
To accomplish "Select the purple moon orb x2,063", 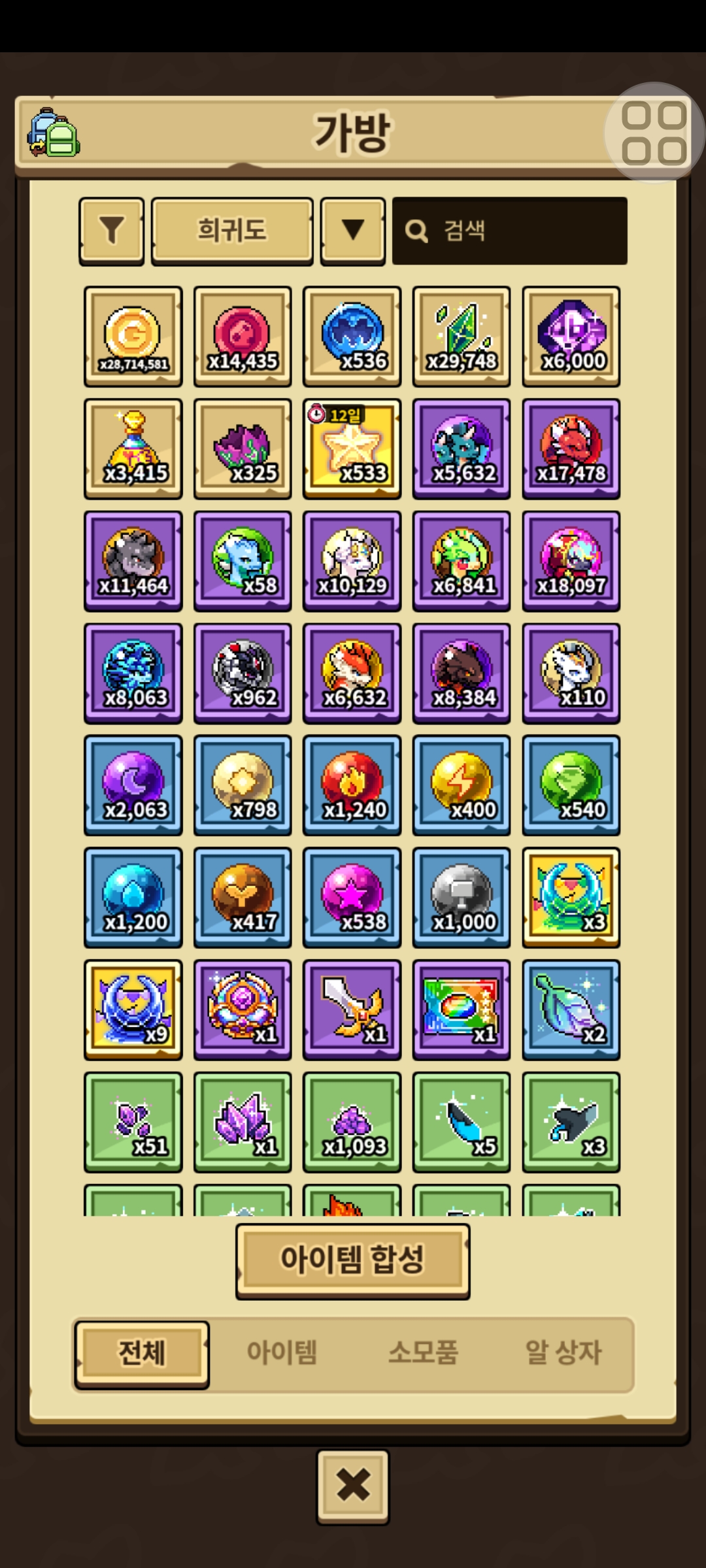I will [133, 785].
